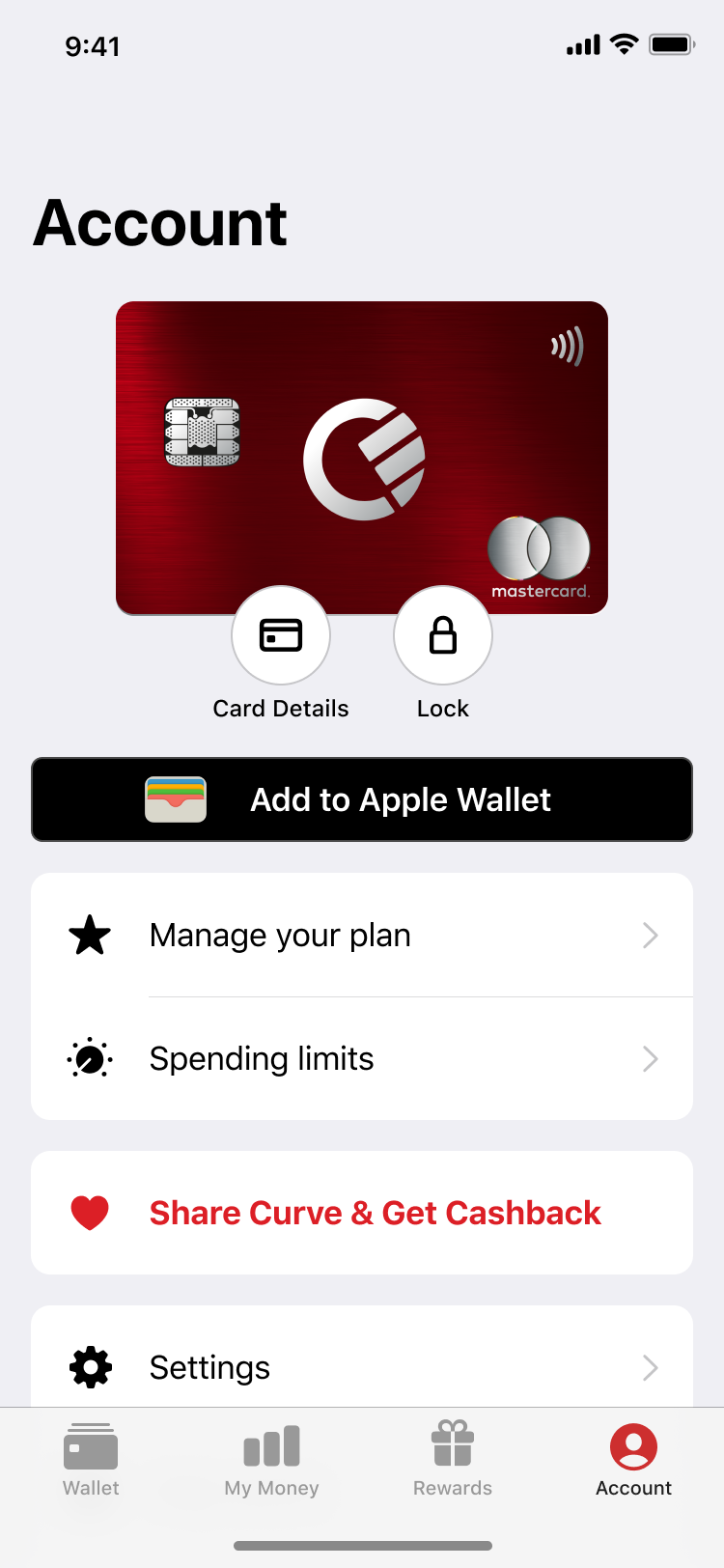Expand Settings via its chevron arrow
724x1568 pixels.
point(650,1367)
